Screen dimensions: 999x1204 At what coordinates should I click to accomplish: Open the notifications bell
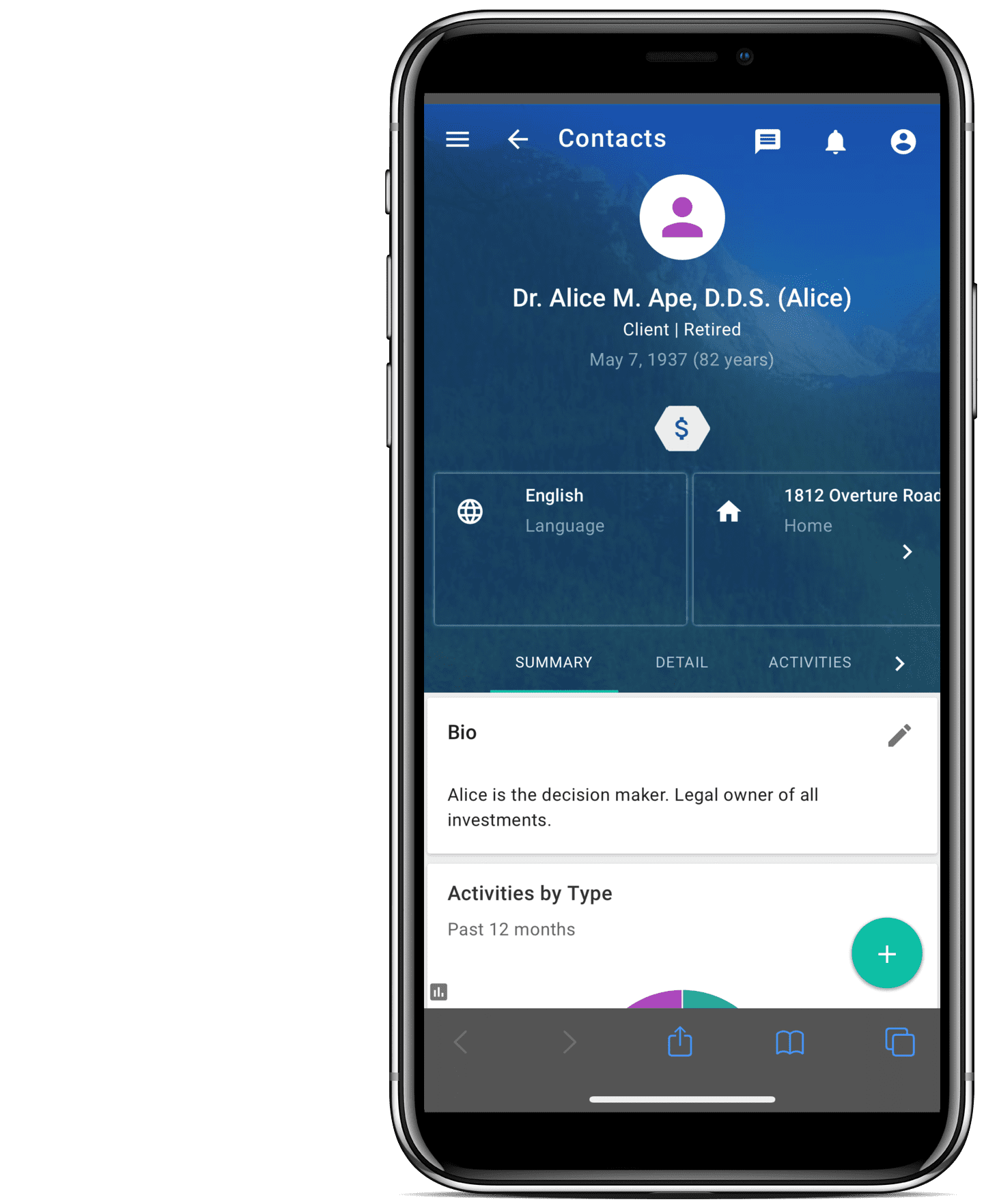coord(835,141)
